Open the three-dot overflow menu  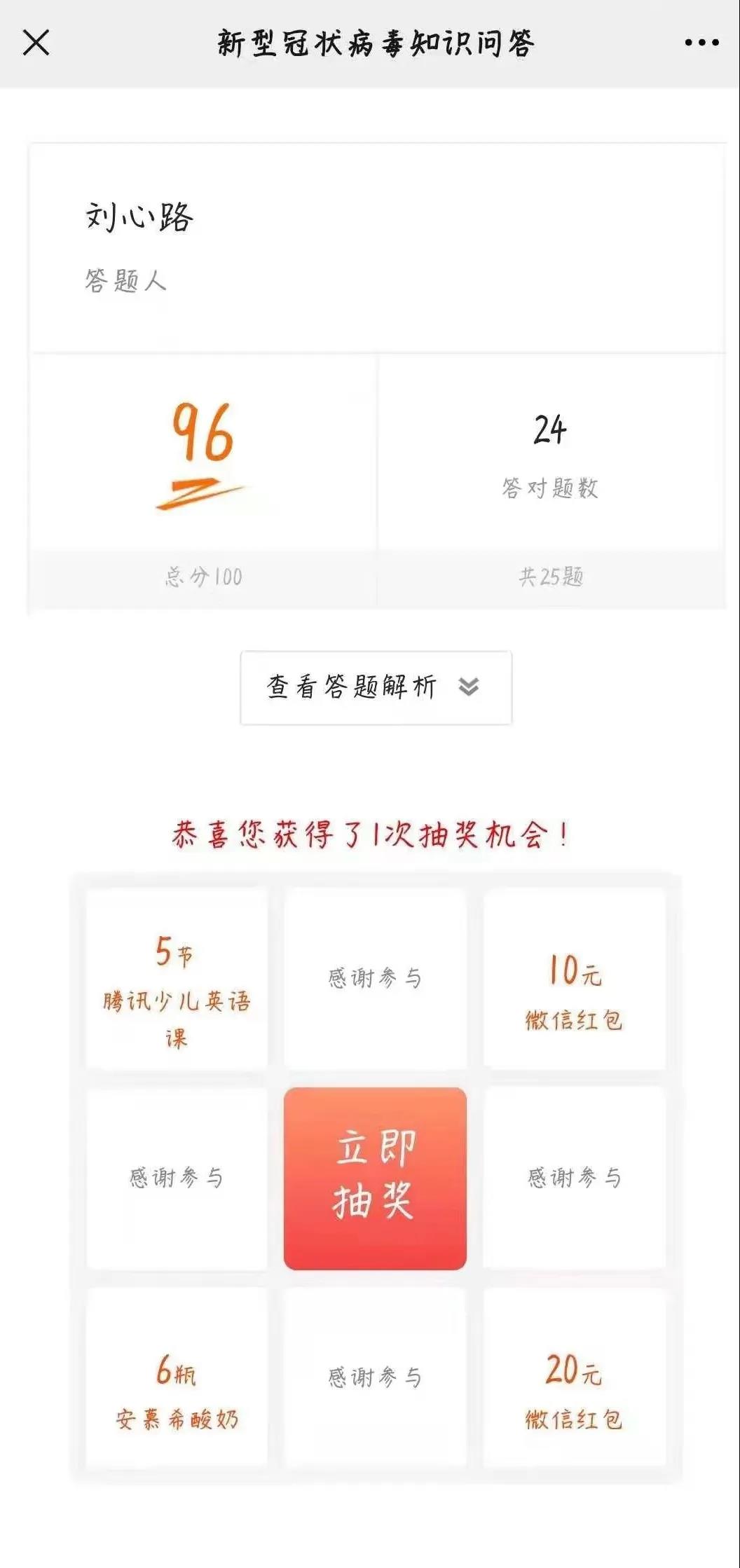701,43
